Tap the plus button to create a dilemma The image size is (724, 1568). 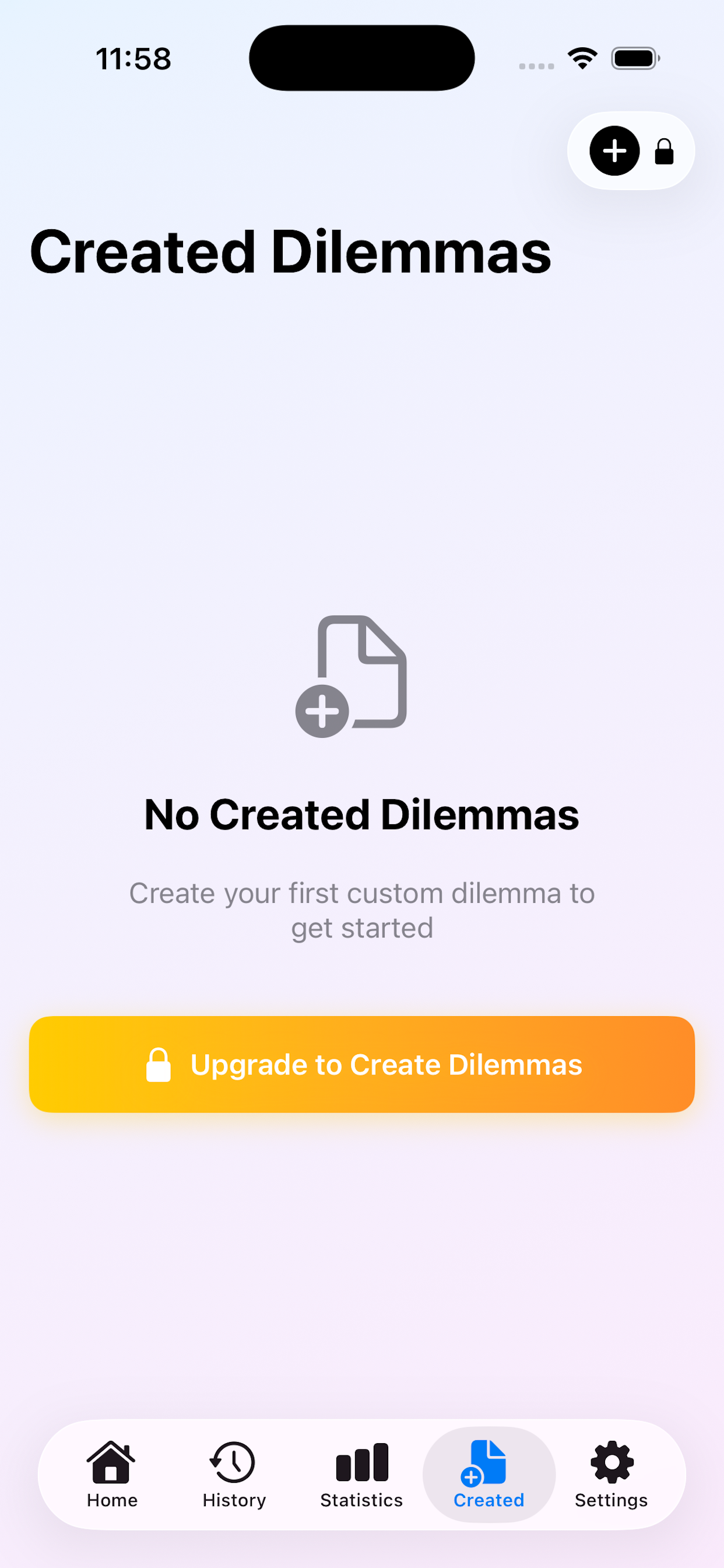[614, 151]
